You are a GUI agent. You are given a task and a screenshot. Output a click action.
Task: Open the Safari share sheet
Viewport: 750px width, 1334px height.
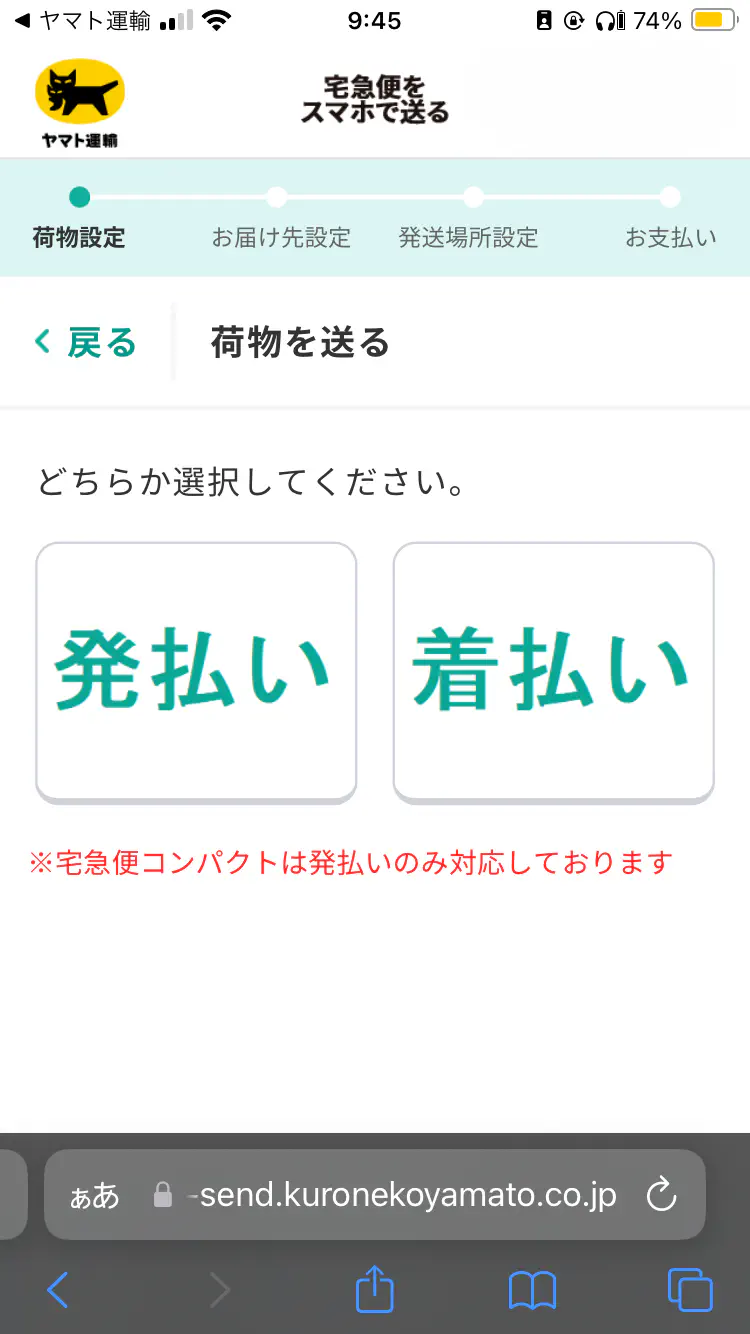pos(375,1289)
